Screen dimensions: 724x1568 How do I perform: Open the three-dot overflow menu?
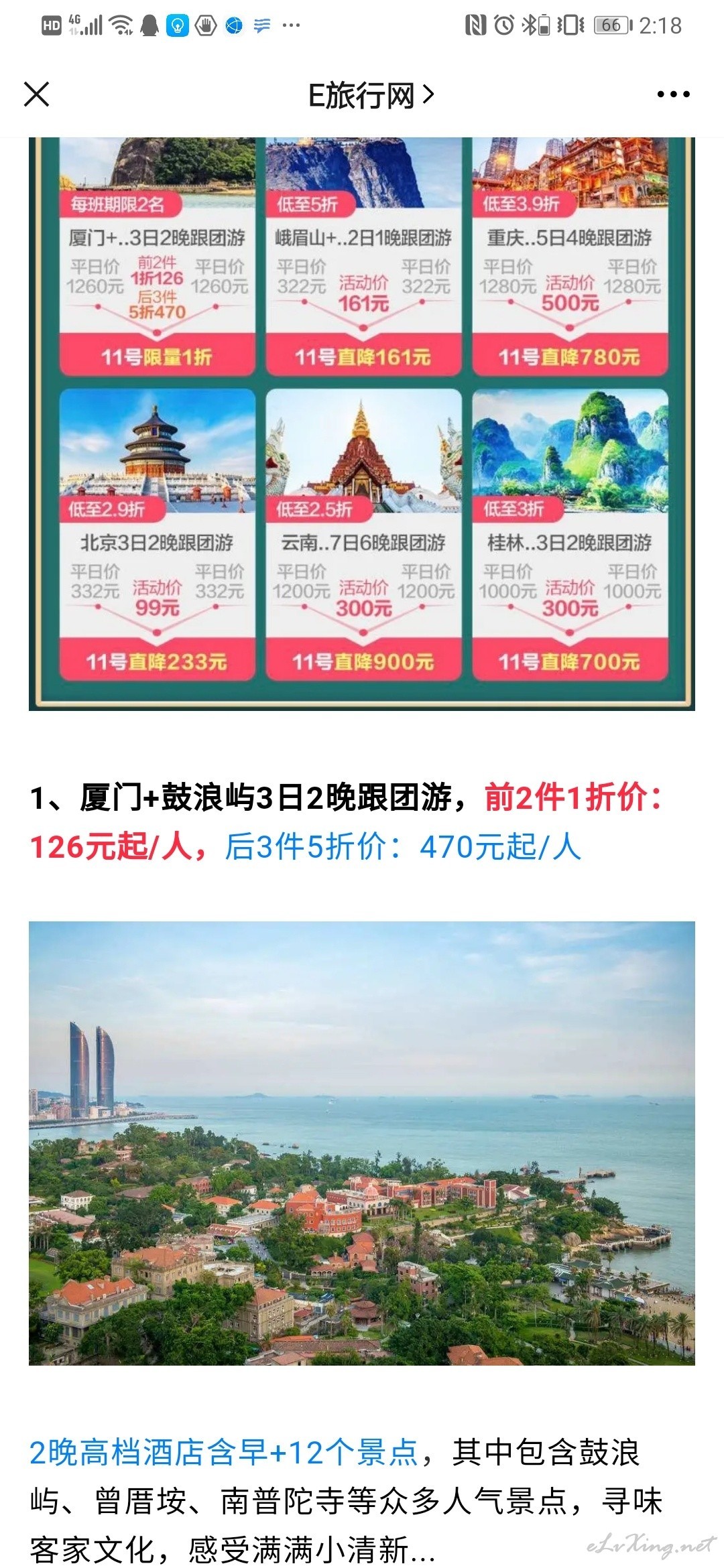(673, 94)
